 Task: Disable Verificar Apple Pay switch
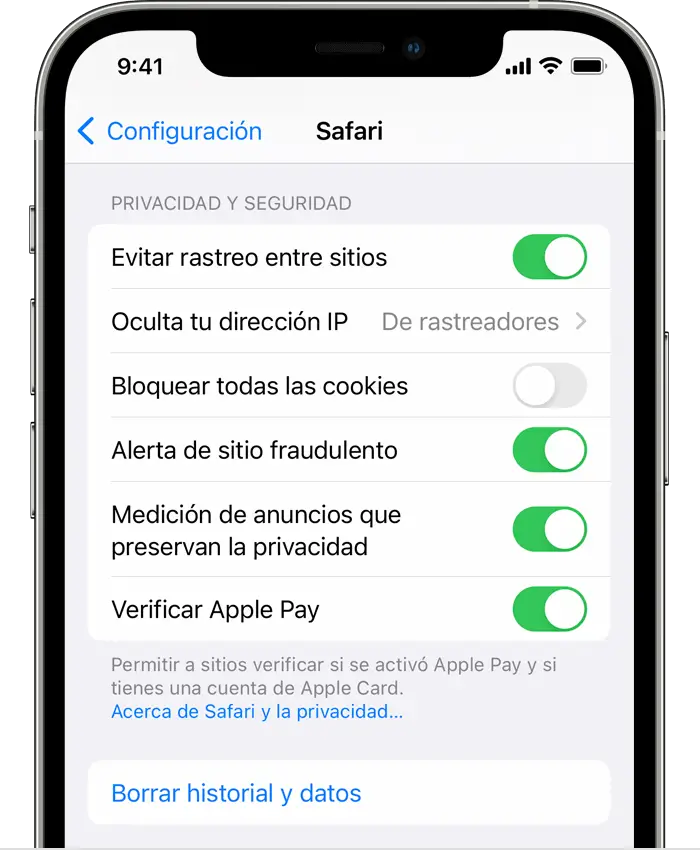[549, 608]
